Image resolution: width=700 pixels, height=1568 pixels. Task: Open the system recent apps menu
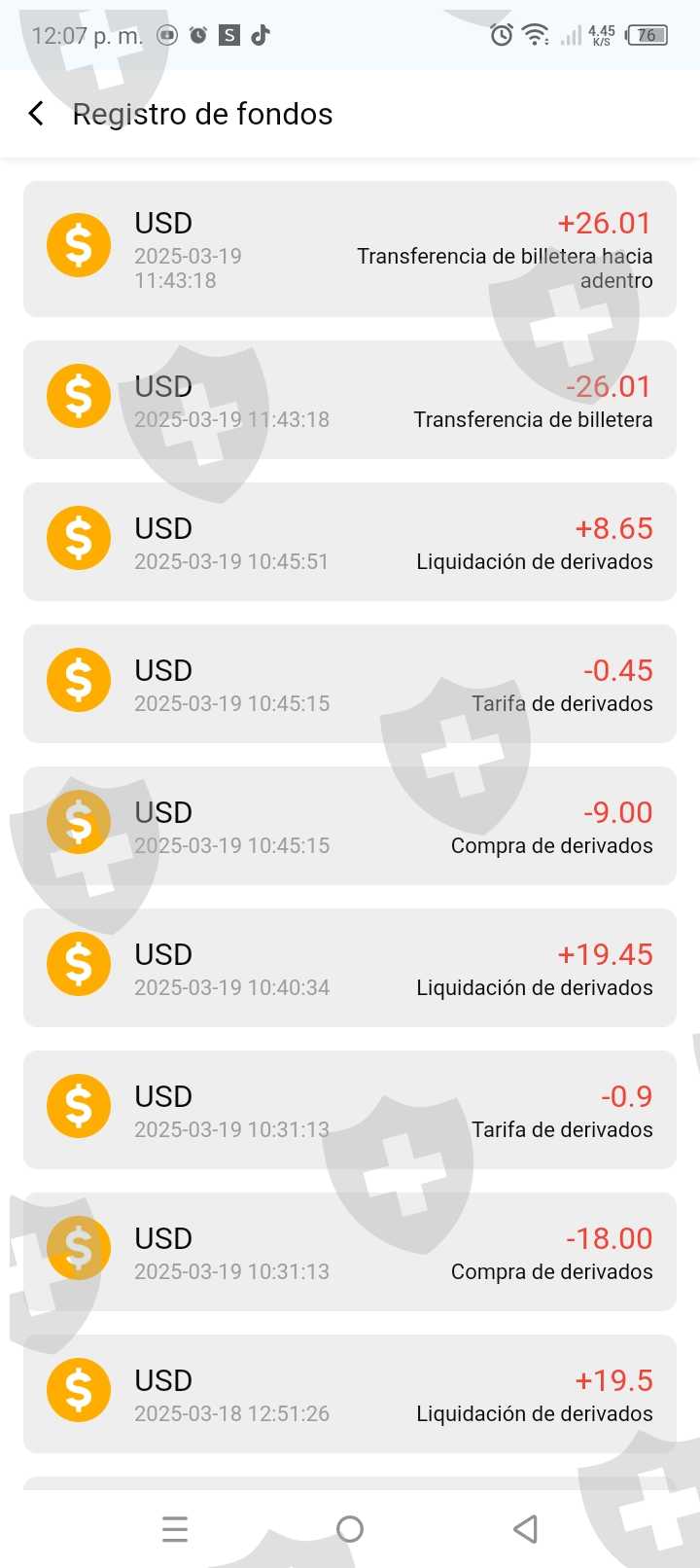click(175, 1529)
